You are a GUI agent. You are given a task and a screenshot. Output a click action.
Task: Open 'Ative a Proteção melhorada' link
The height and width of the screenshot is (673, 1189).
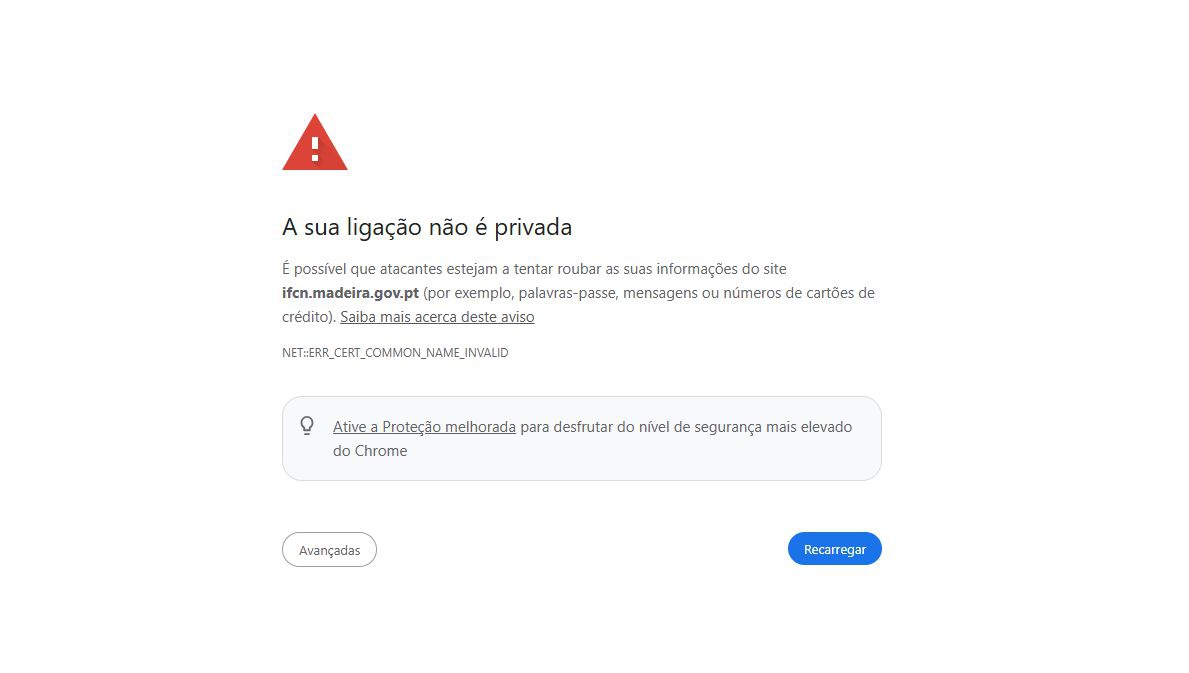[424, 427]
